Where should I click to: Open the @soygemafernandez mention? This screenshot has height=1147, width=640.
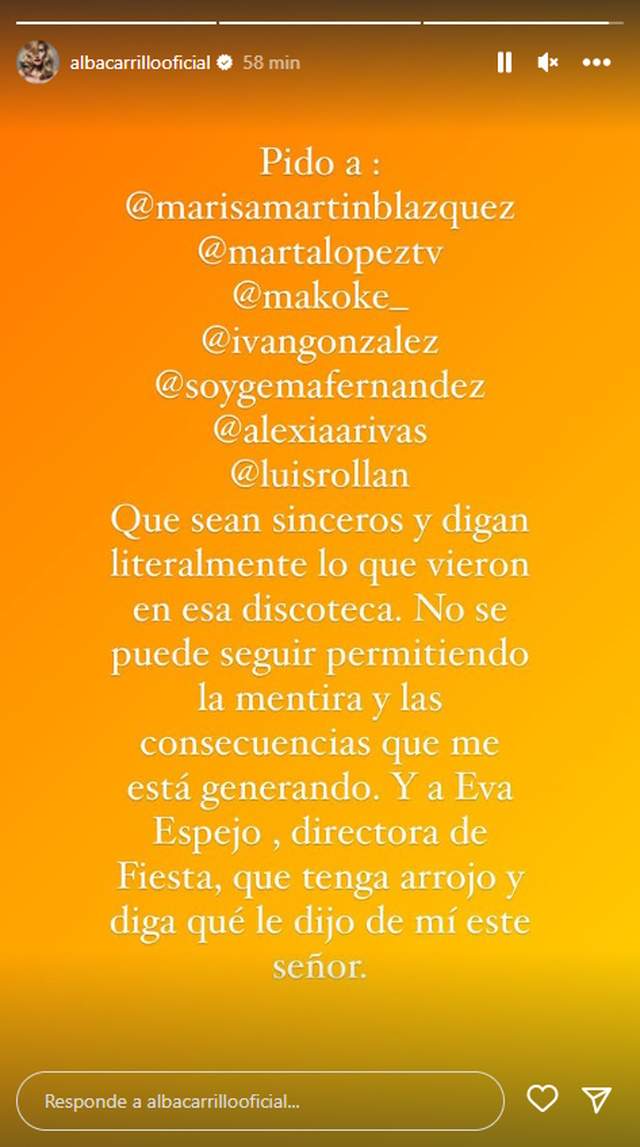320,388
